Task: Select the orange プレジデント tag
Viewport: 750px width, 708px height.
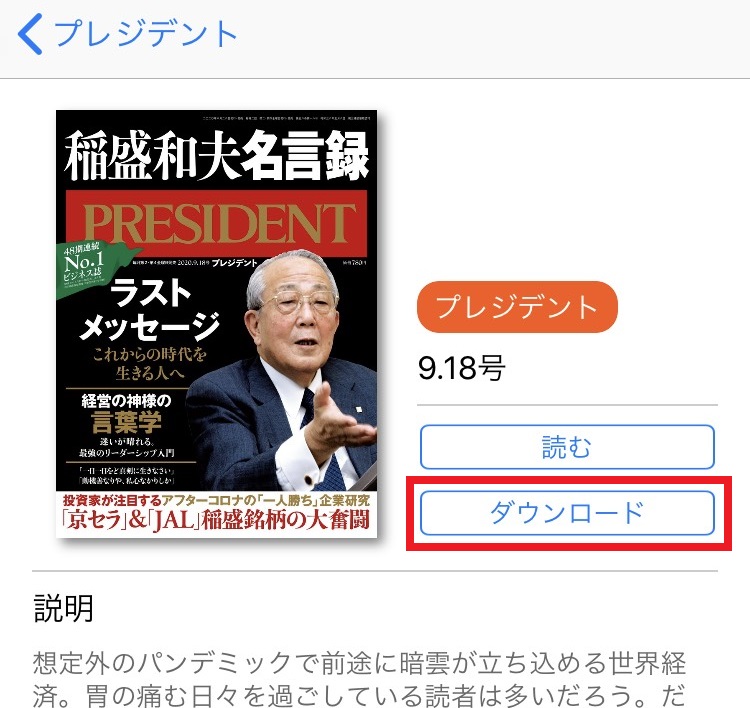Action: pos(517,306)
